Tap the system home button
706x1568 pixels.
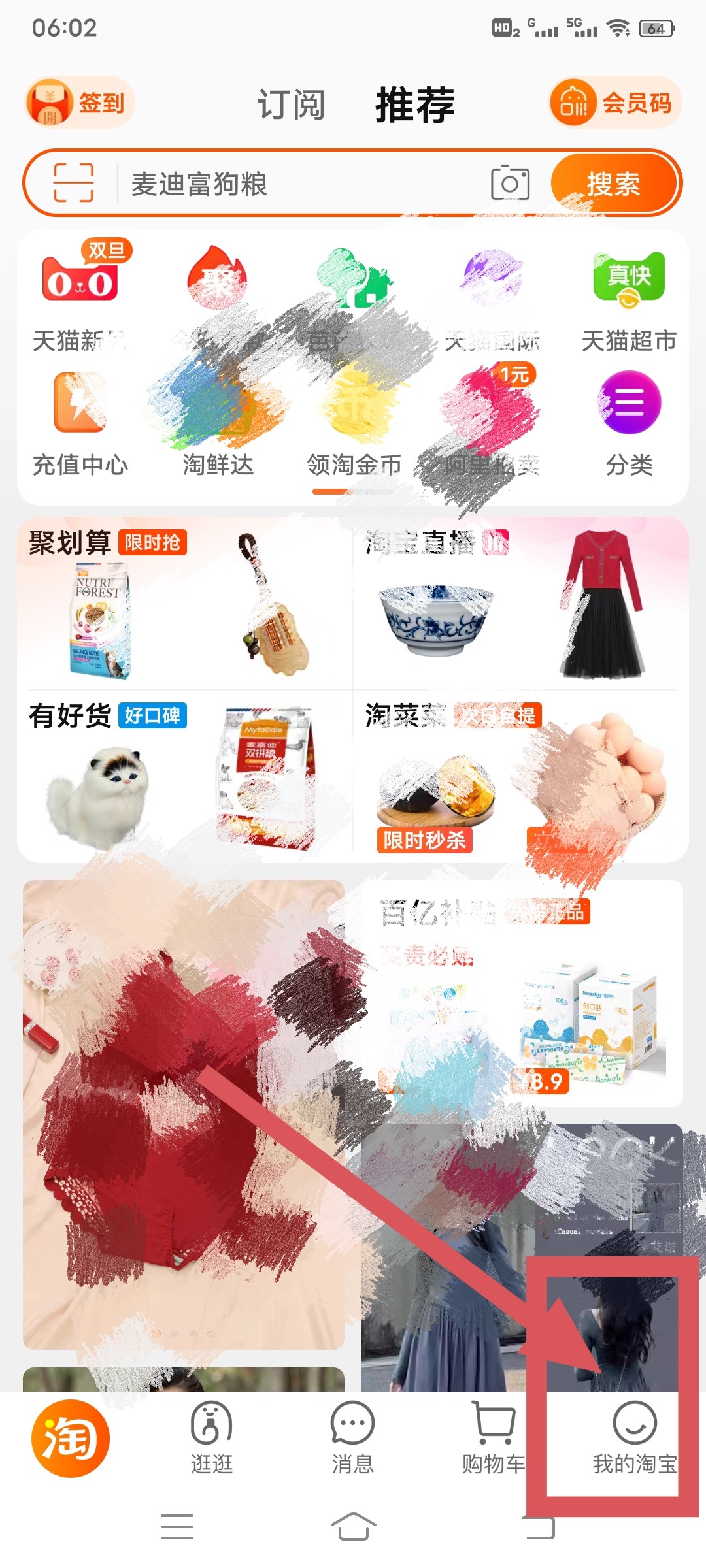(353, 1527)
